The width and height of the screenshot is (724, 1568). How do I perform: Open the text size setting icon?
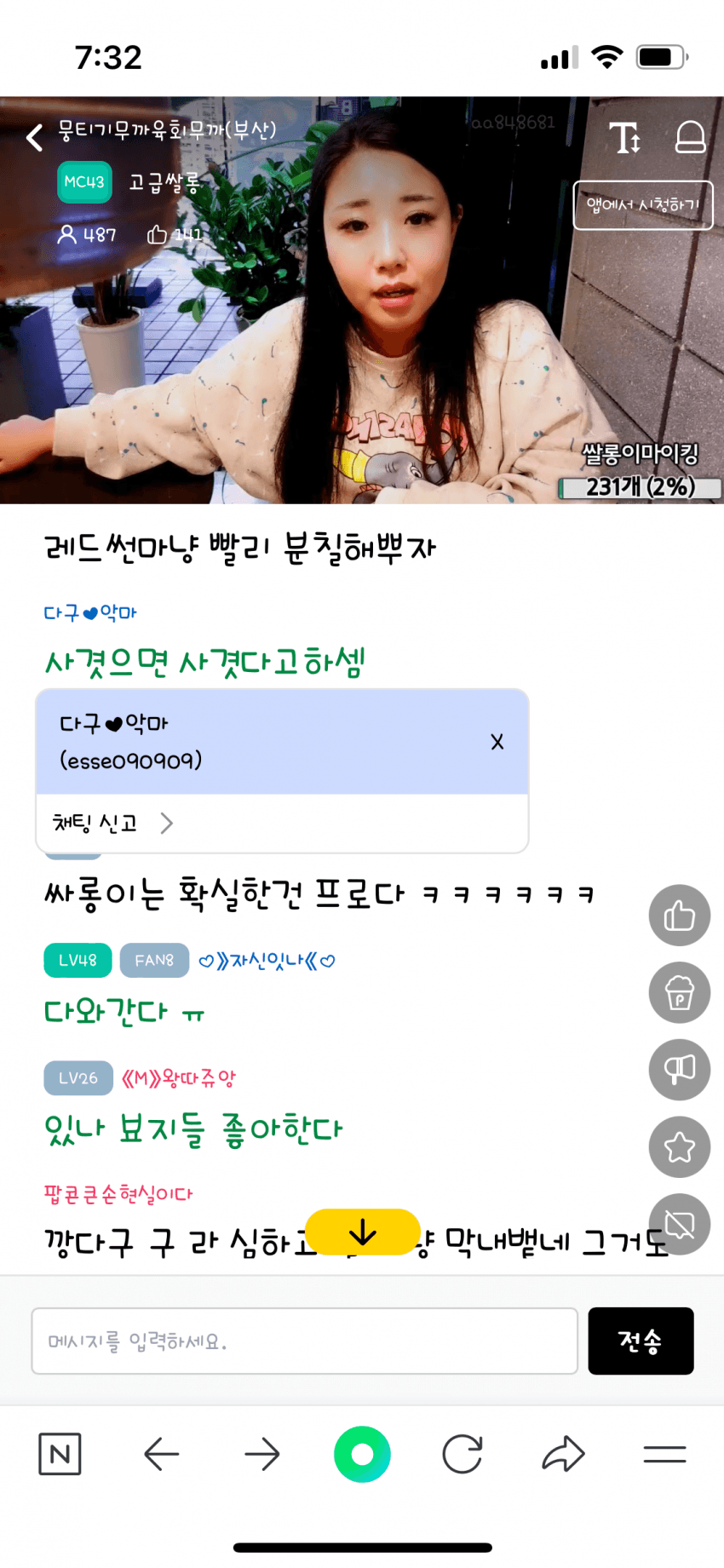pos(624,137)
